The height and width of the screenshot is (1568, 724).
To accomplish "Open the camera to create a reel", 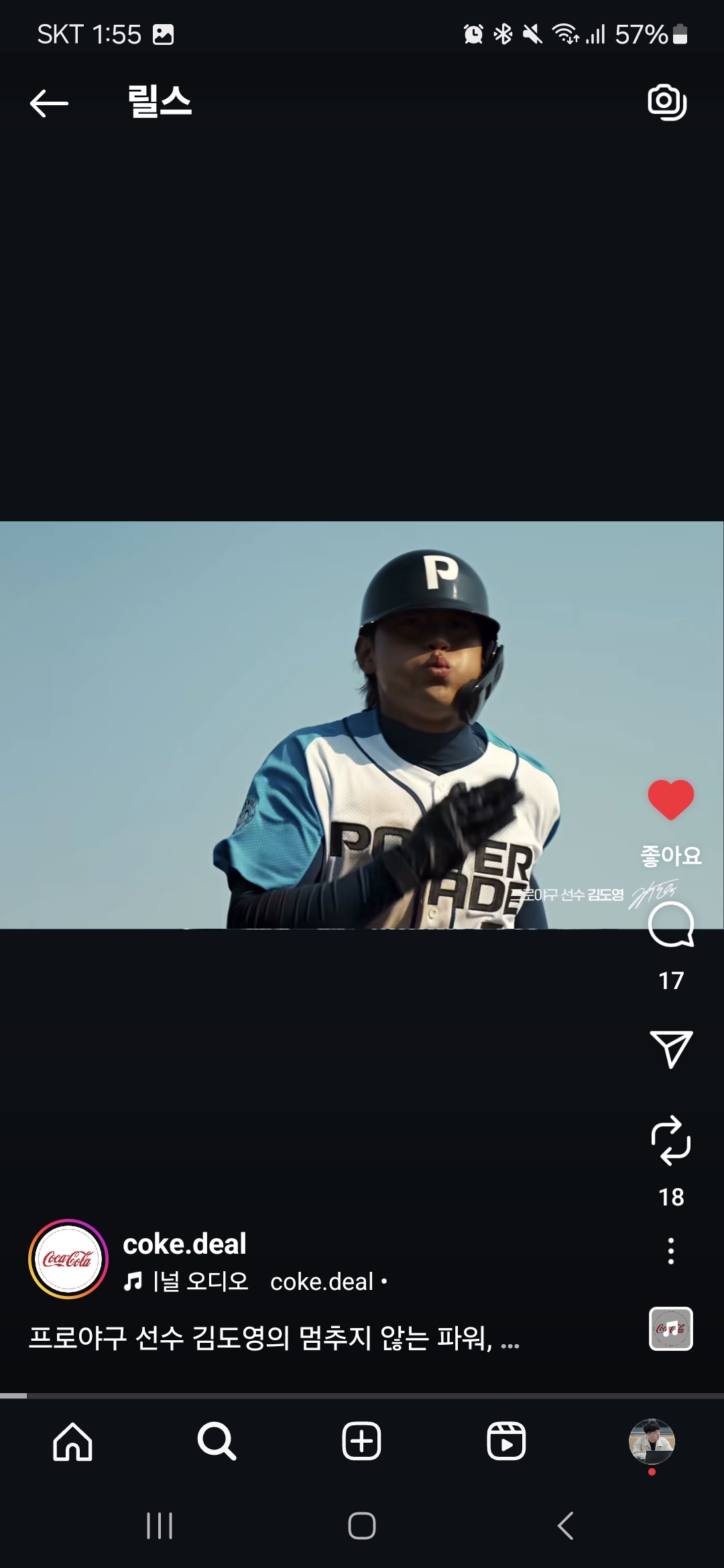I will (x=667, y=102).
